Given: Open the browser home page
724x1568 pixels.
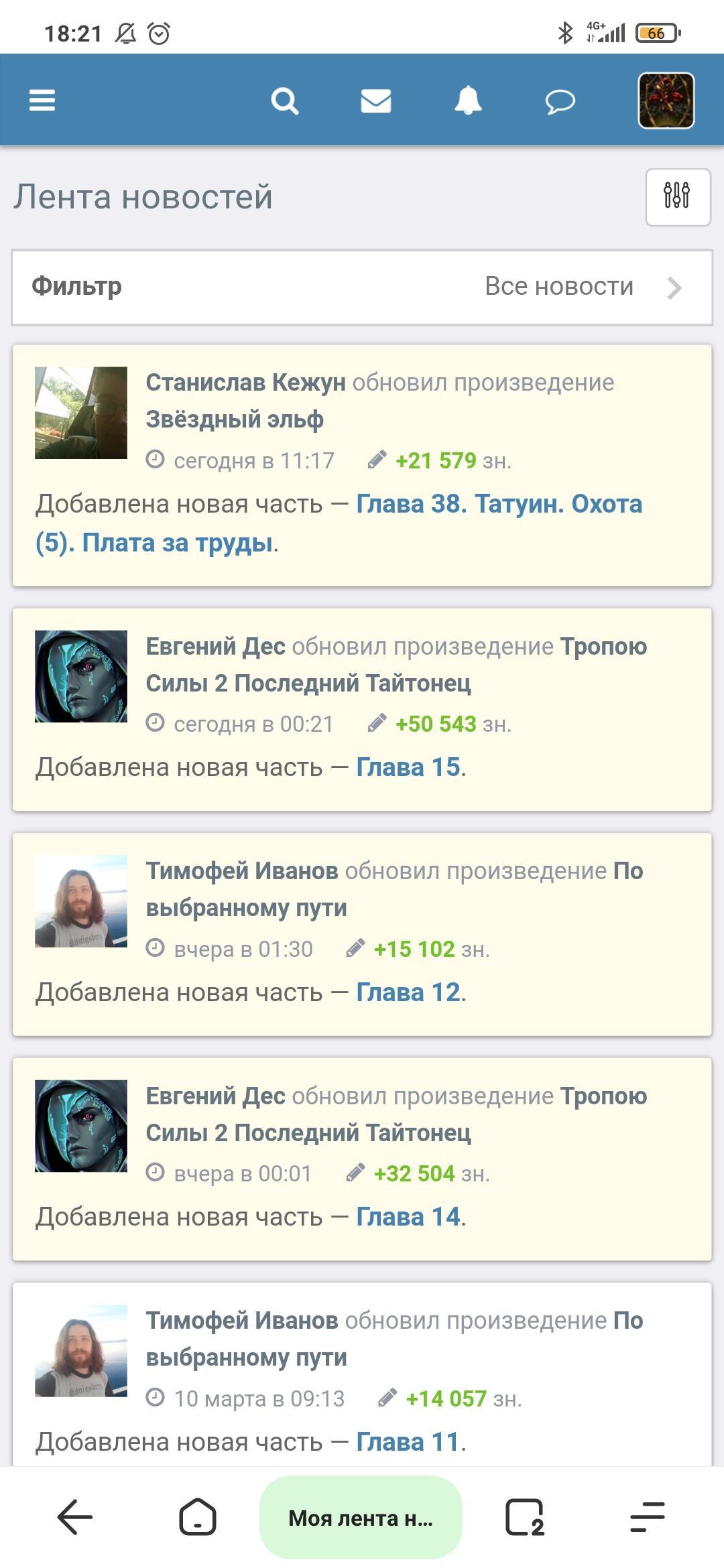Looking at the screenshot, I should (x=198, y=1518).
